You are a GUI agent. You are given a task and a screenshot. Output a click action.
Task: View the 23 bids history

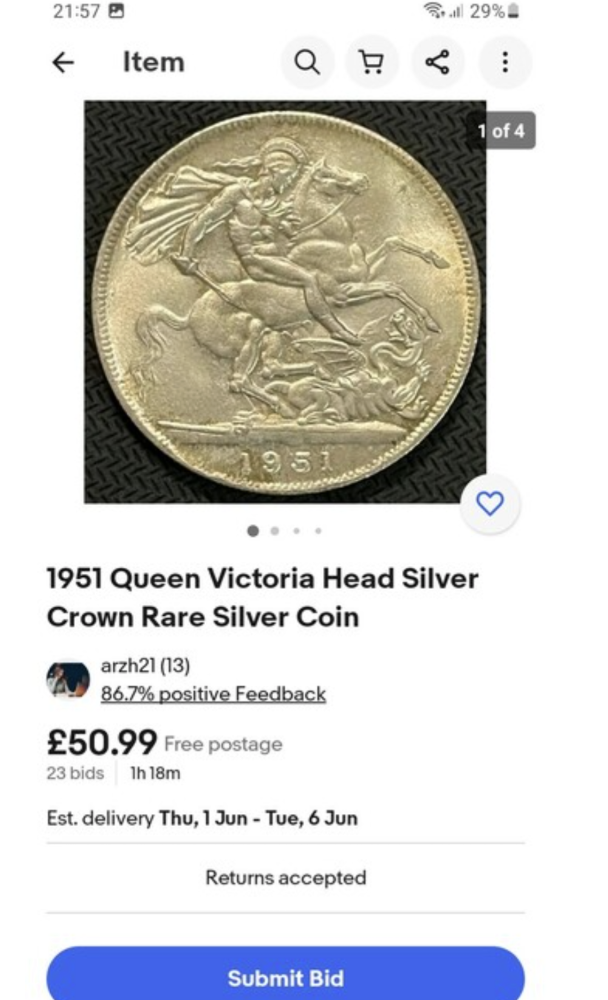(75, 773)
